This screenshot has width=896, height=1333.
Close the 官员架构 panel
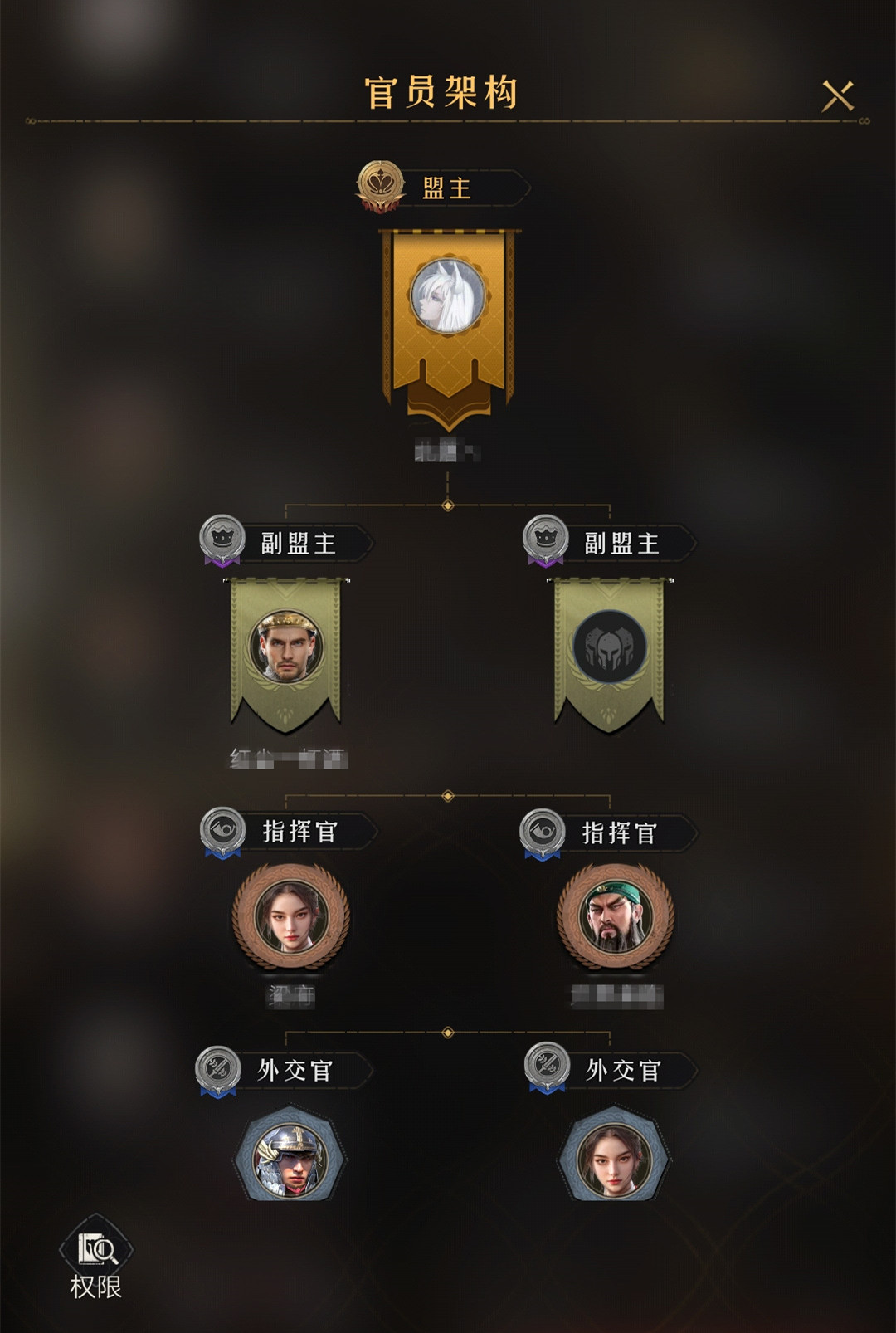coord(837,96)
